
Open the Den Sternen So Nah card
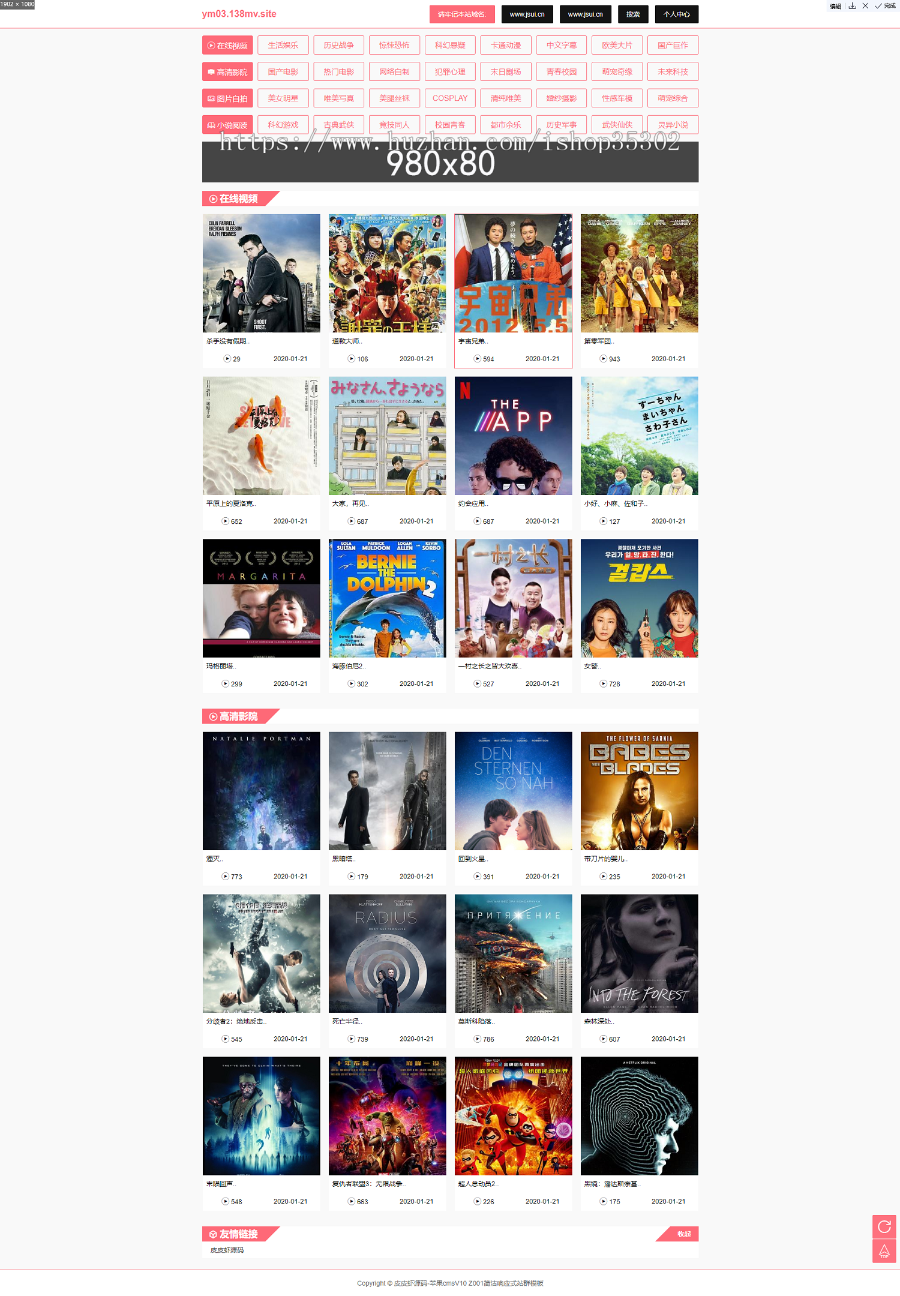[513, 790]
